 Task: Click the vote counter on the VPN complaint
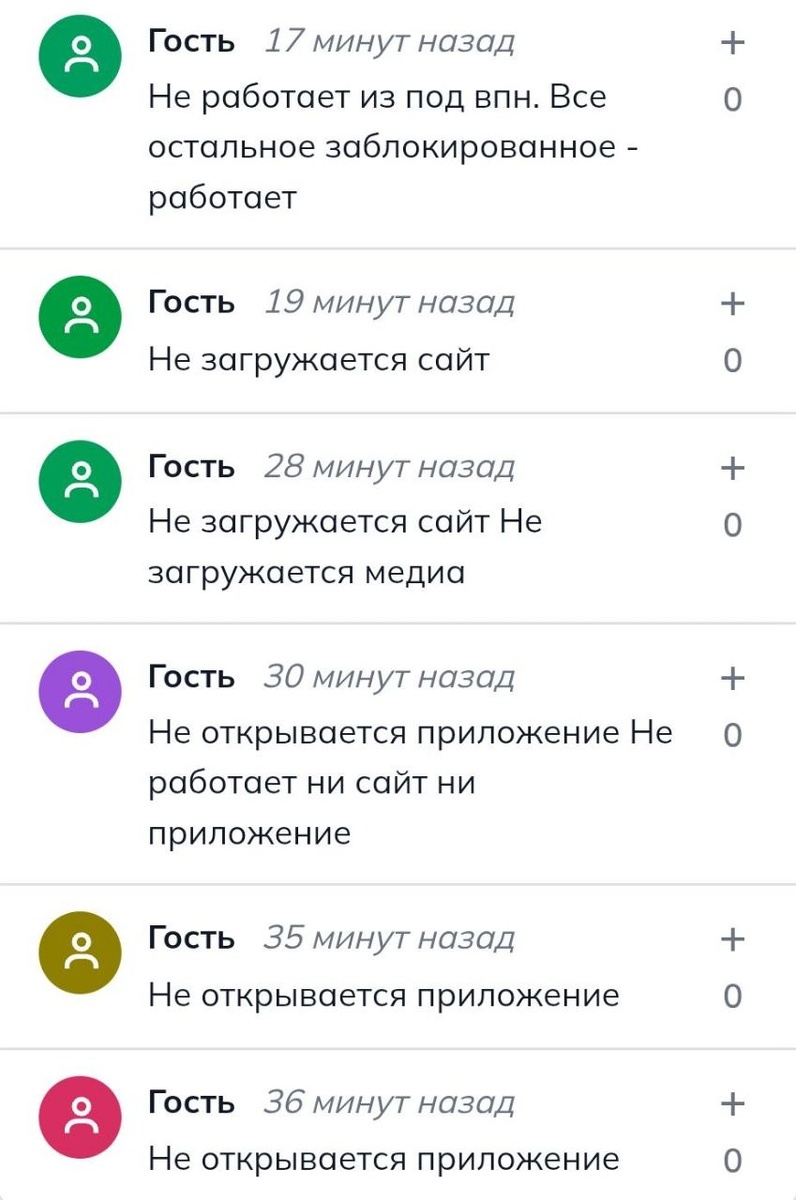pos(732,98)
